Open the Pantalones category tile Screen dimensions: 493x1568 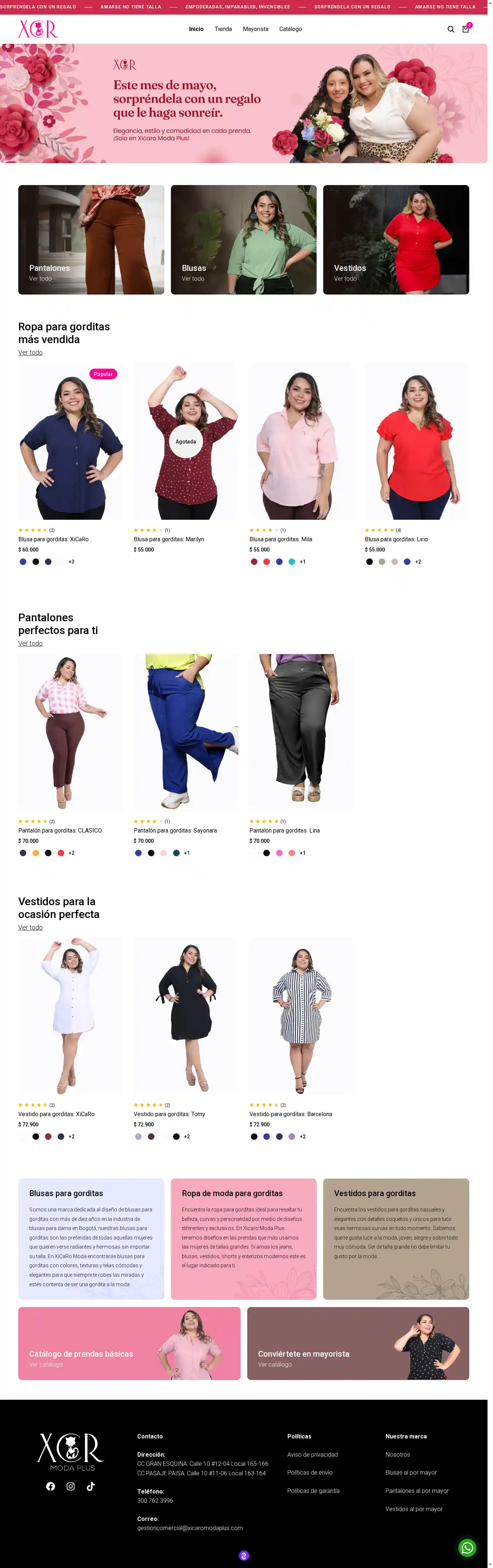[x=91, y=240]
